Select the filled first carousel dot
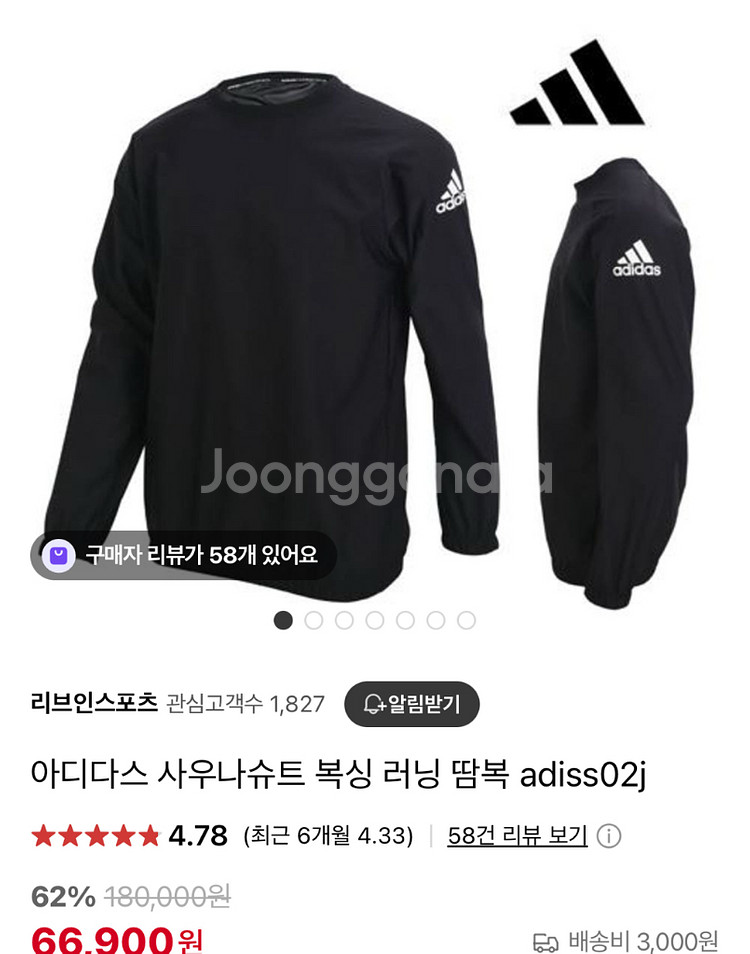The image size is (750, 954). click(283, 621)
